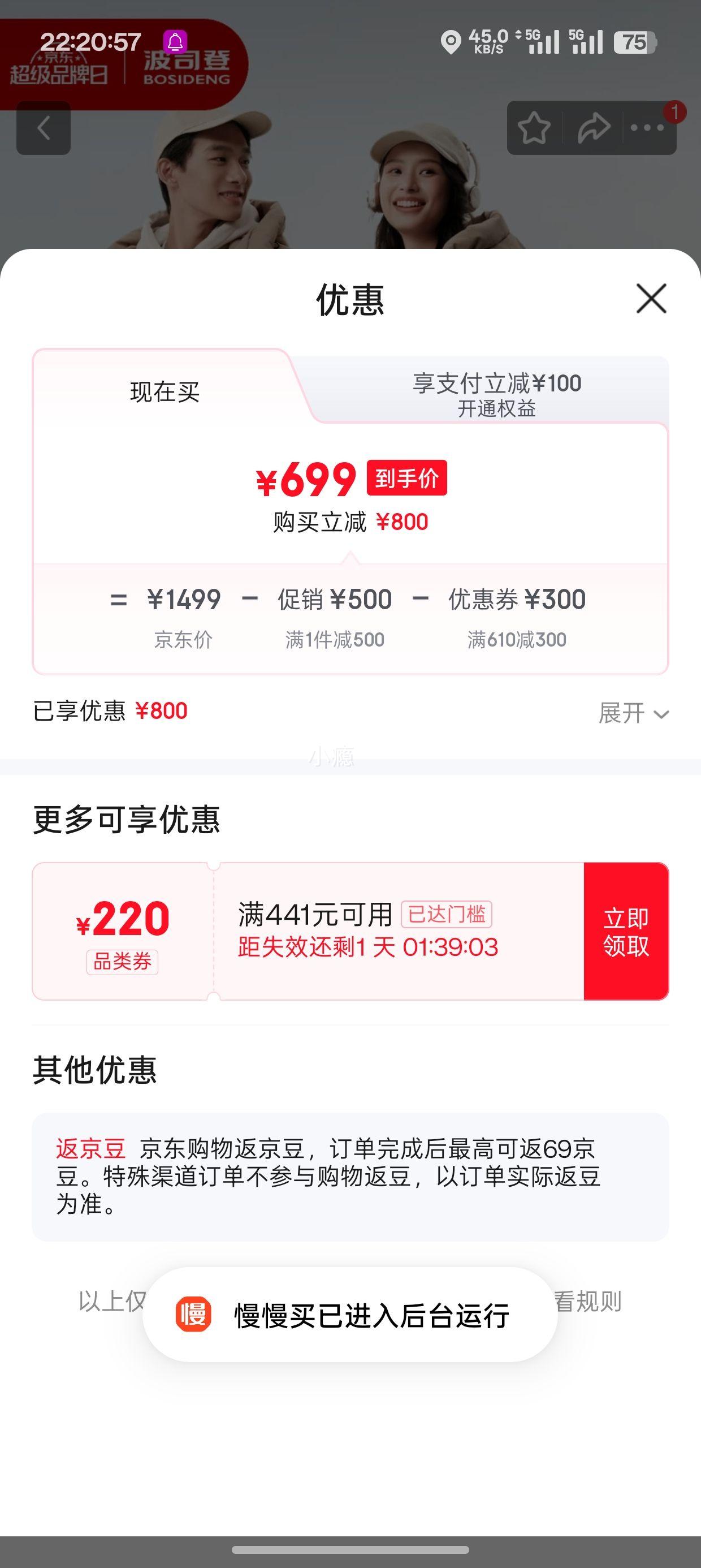Tap the back arrow on the product image

44,128
